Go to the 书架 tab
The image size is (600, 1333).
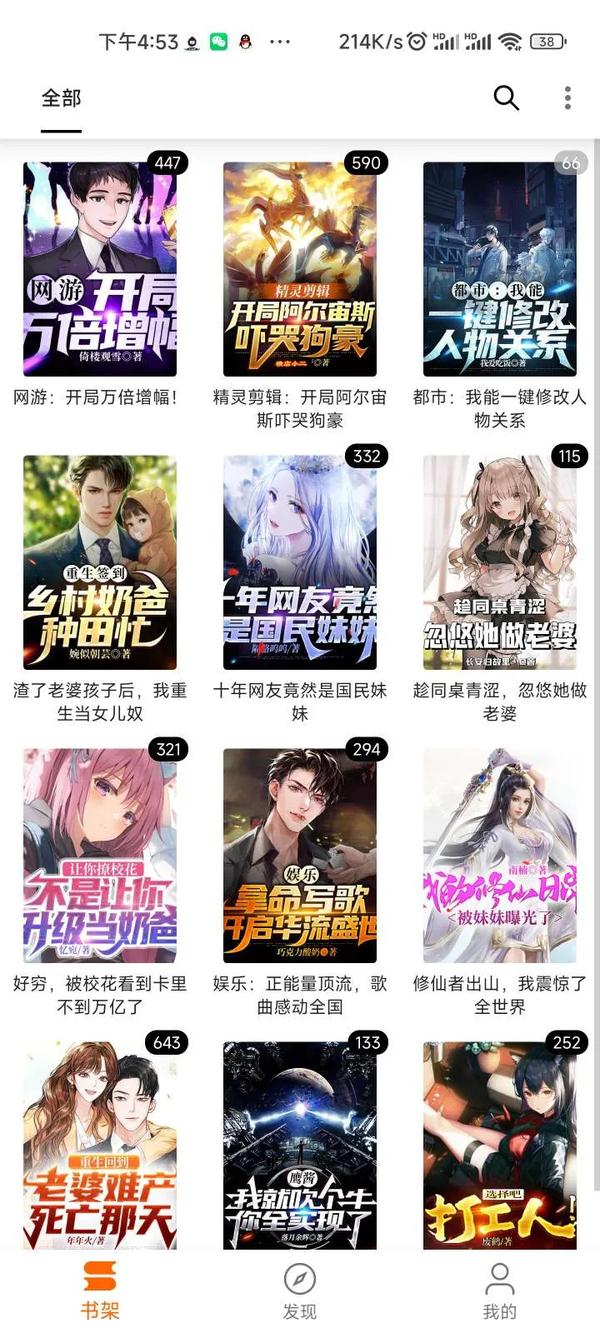(x=99, y=1291)
